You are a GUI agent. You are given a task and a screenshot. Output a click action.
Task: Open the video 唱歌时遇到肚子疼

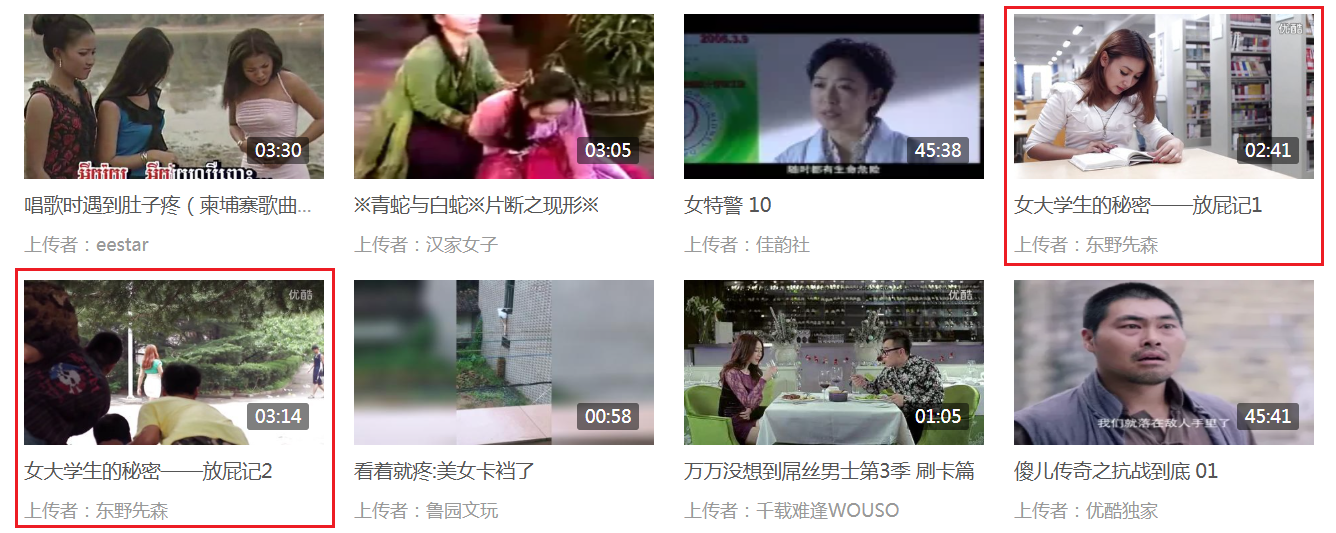pos(173,97)
